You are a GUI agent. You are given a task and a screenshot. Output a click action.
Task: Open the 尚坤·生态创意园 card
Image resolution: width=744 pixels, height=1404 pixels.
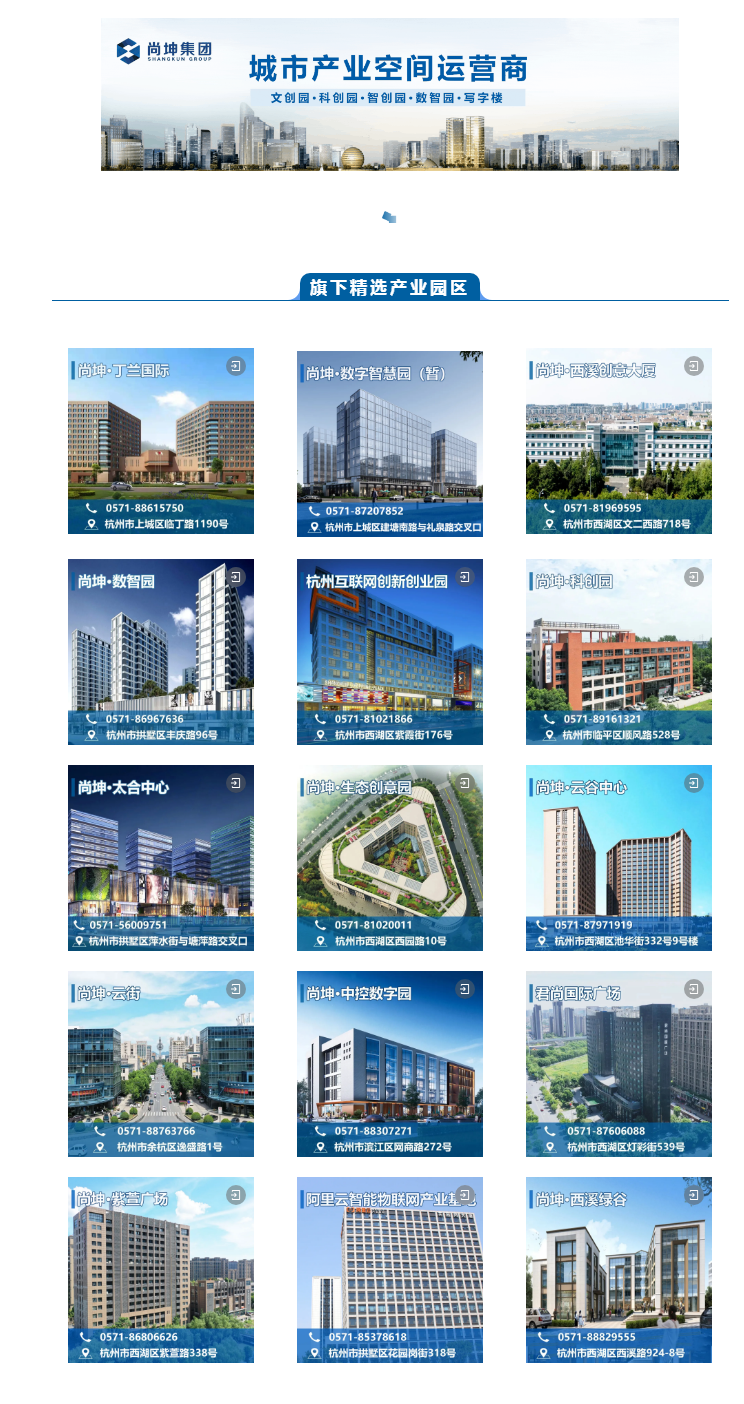(390, 858)
